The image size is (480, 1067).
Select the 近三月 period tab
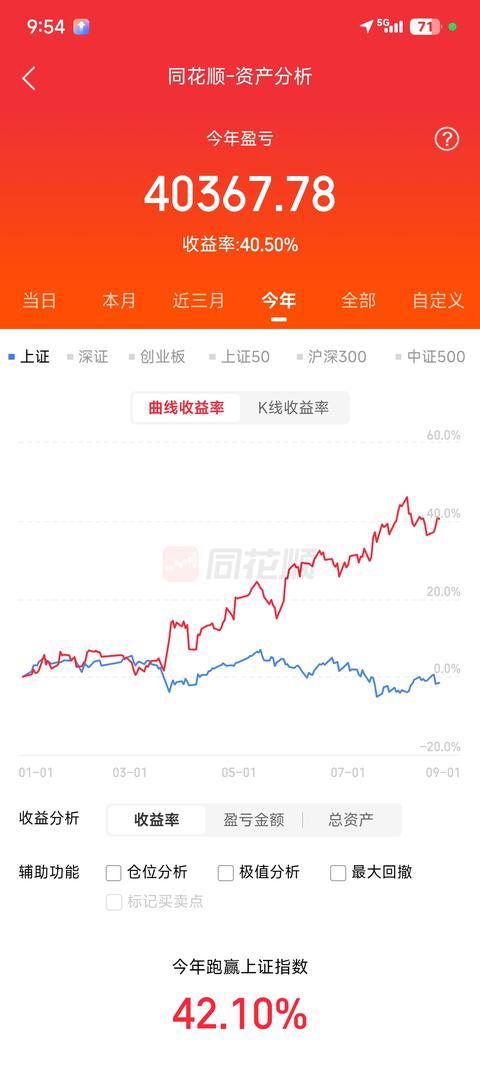click(198, 301)
